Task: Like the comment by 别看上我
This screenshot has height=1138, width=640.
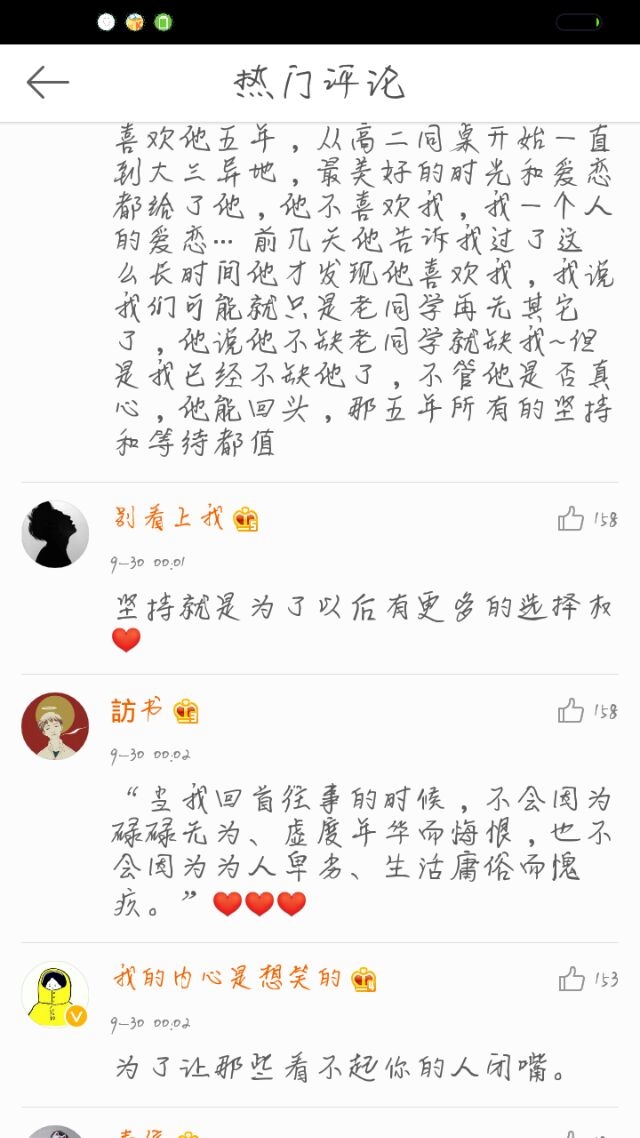Action: [x=571, y=518]
